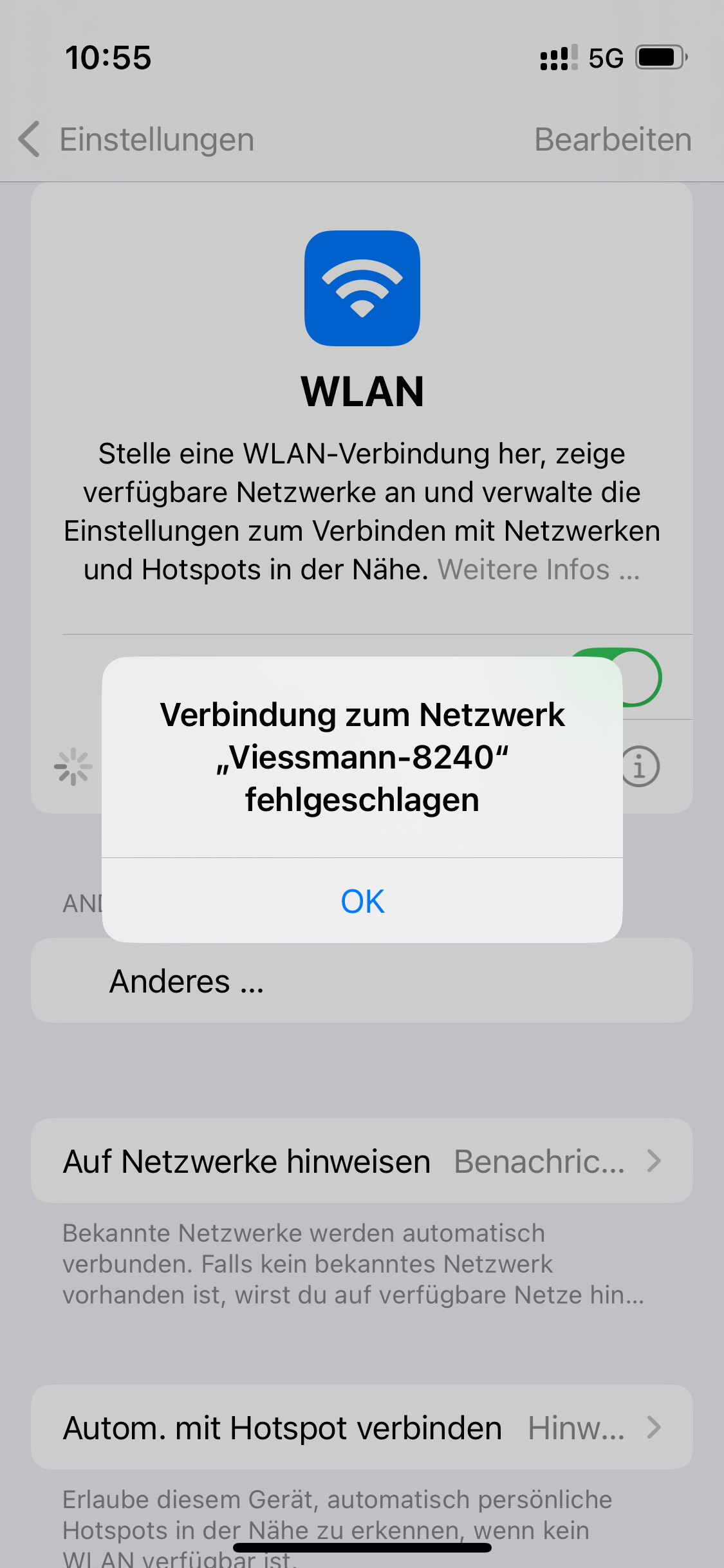Screen dimensions: 724x1568
Task: Tap Bearbeiten in the top bar
Action: coord(613,140)
